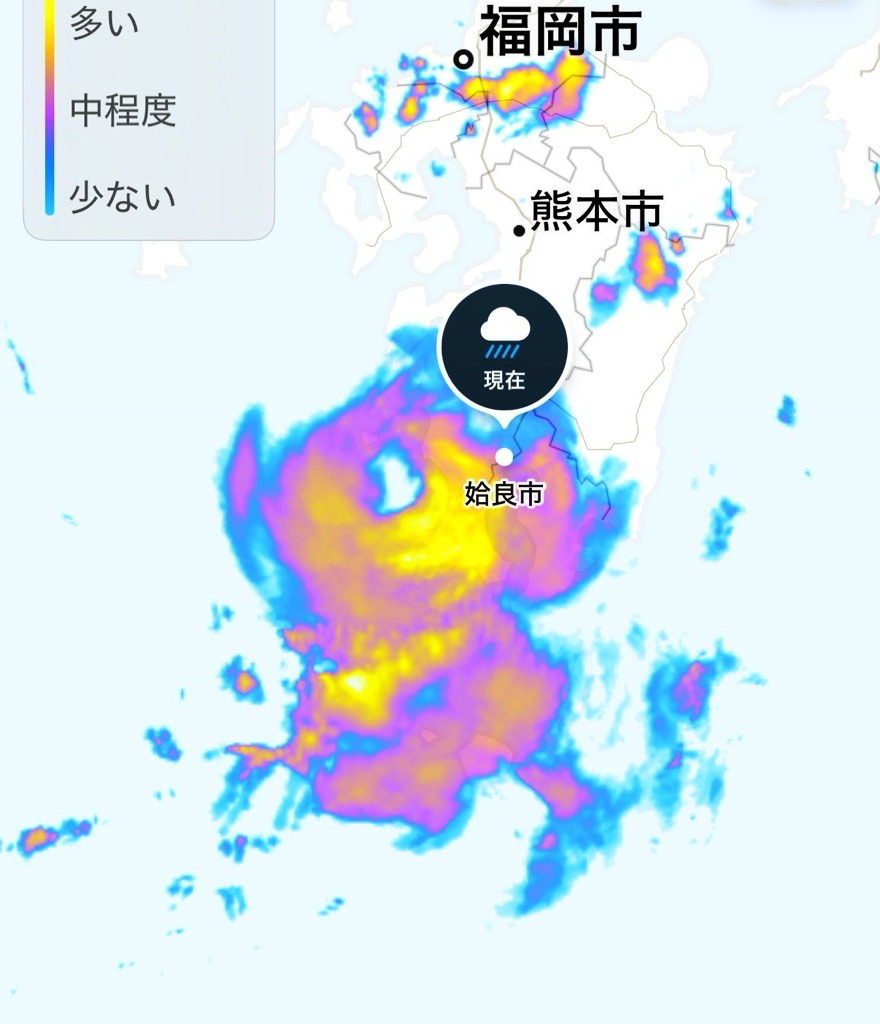Screen dimensions: 880x1024
Task: Select the 熊本市 label on the map
Action: click(x=595, y=212)
